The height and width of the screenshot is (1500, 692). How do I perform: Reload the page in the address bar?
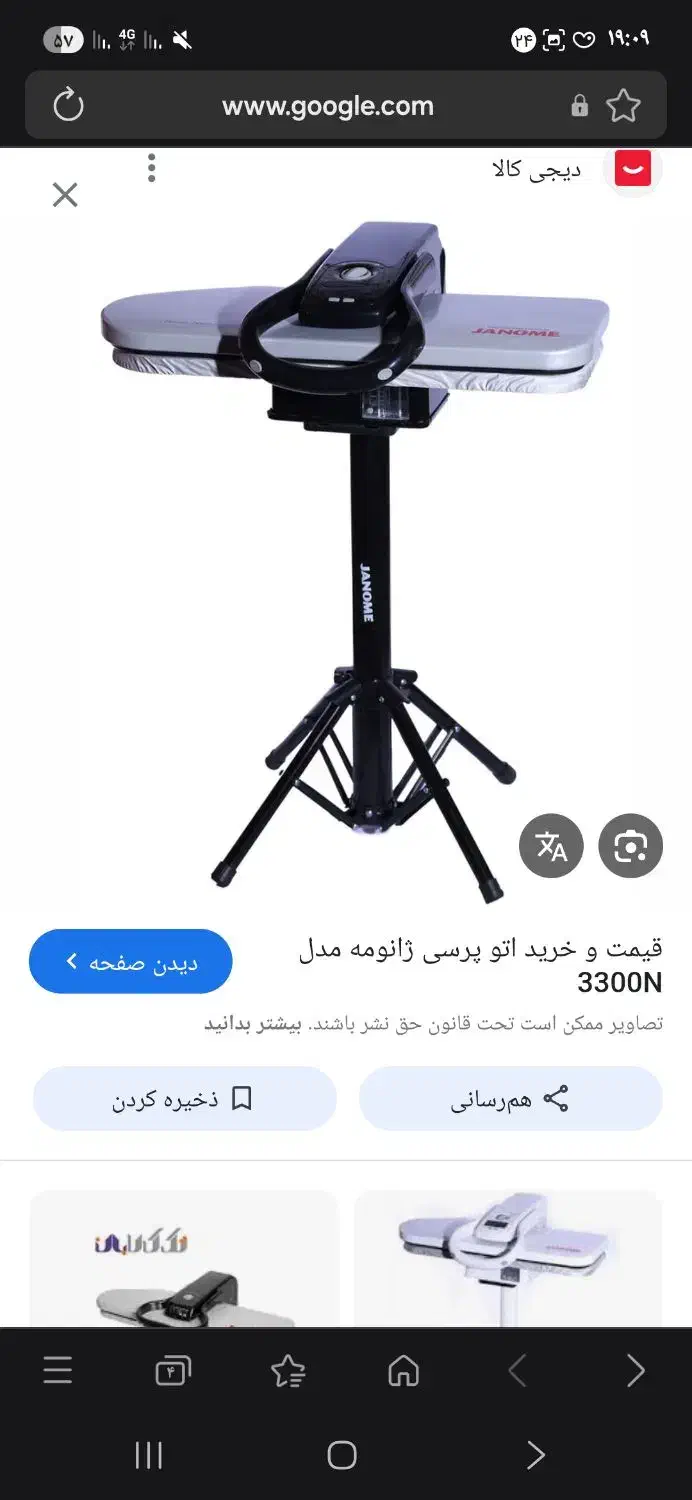pyautogui.click(x=68, y=105)
